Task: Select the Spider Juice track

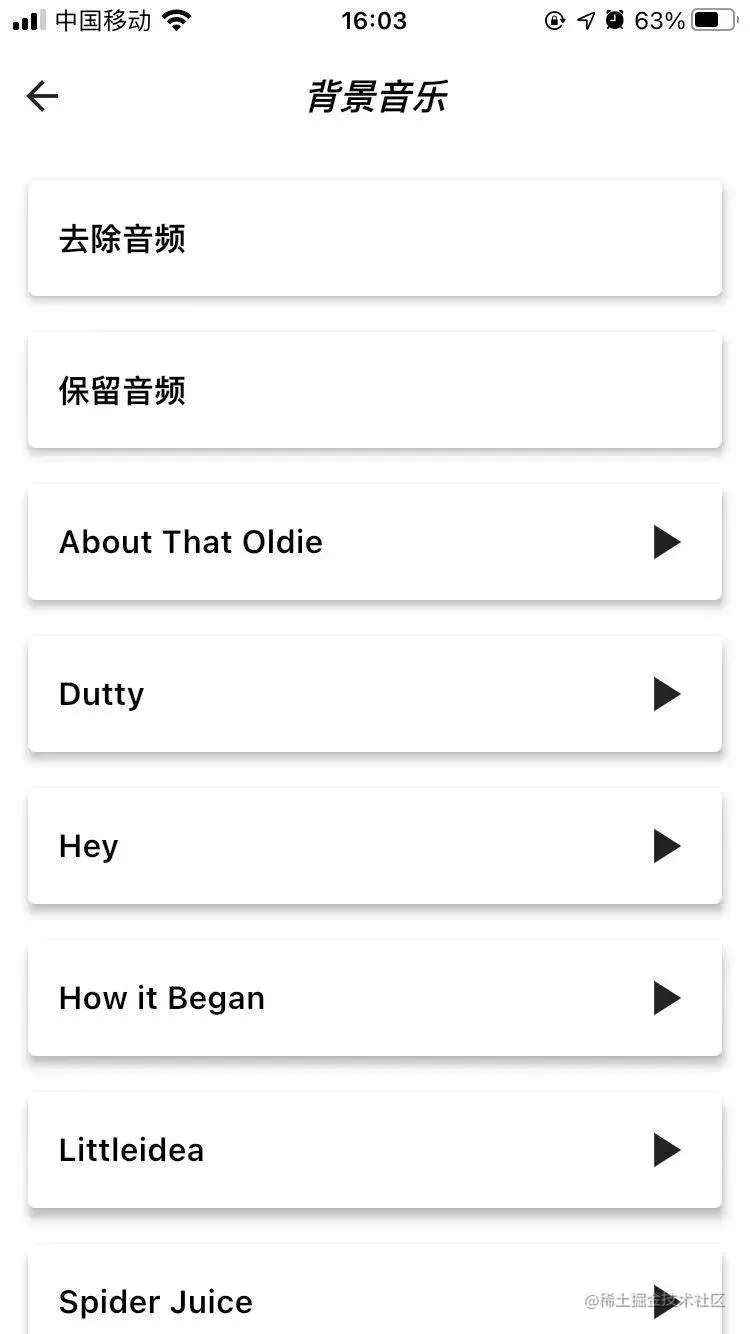Action: point(300,1300)
